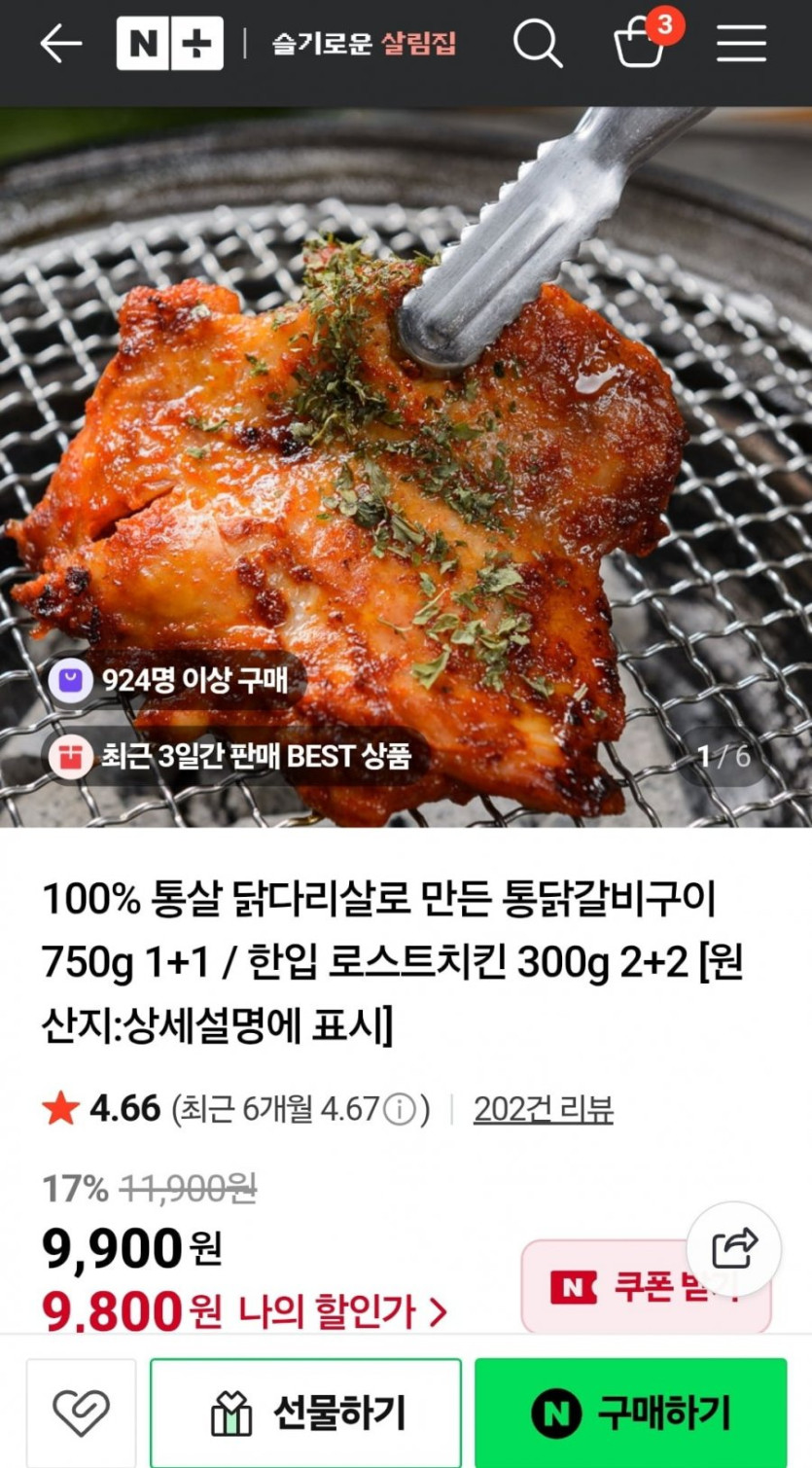This screenshot has height=1468, width=812.
Task: Open the 202건 리뷰 link
Action: (543, 1109)
